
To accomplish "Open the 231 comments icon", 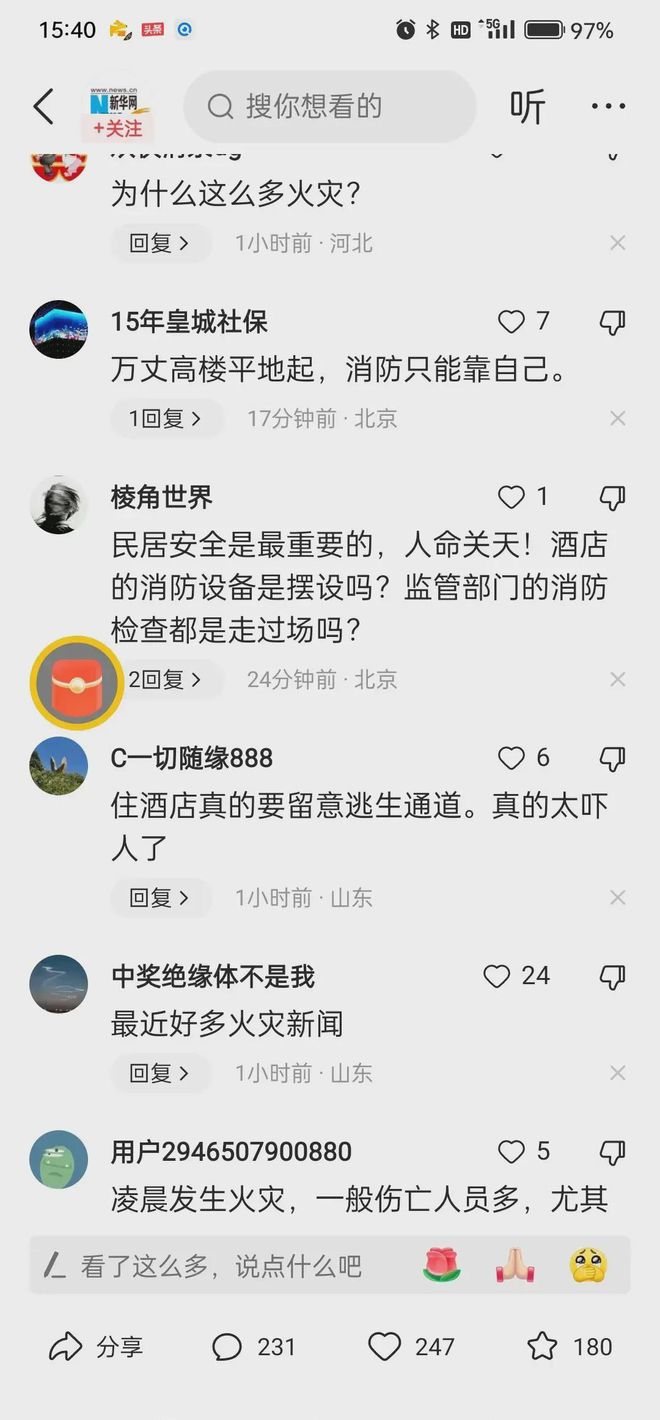I will coord(229,1347).
